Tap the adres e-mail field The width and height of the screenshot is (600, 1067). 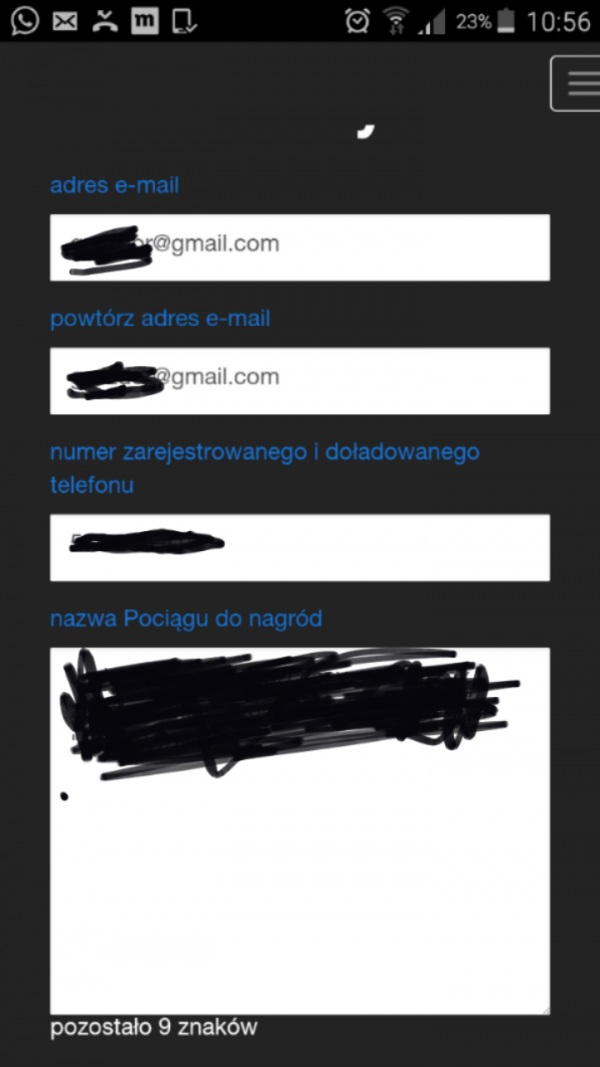coord(300,247)
